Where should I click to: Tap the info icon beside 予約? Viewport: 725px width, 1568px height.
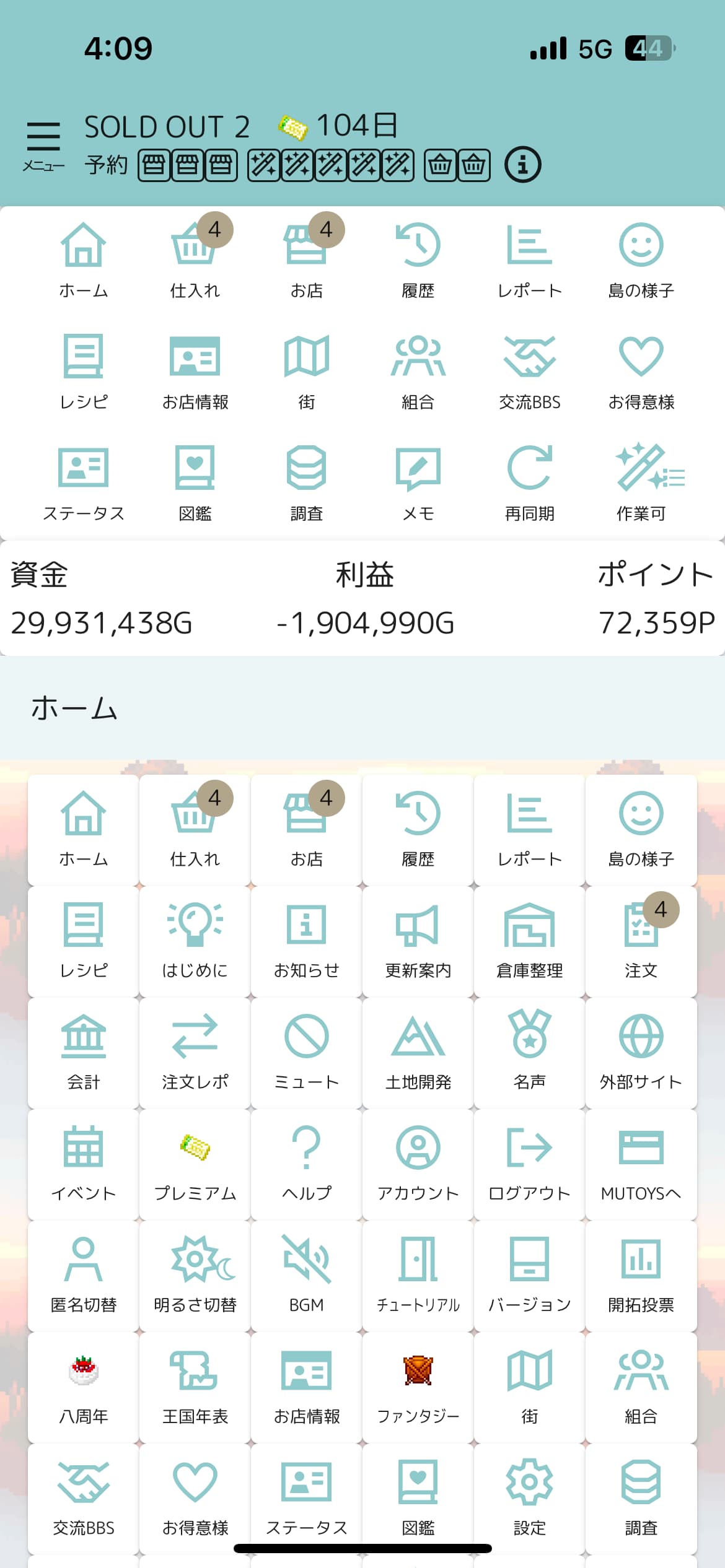[522, 165]
